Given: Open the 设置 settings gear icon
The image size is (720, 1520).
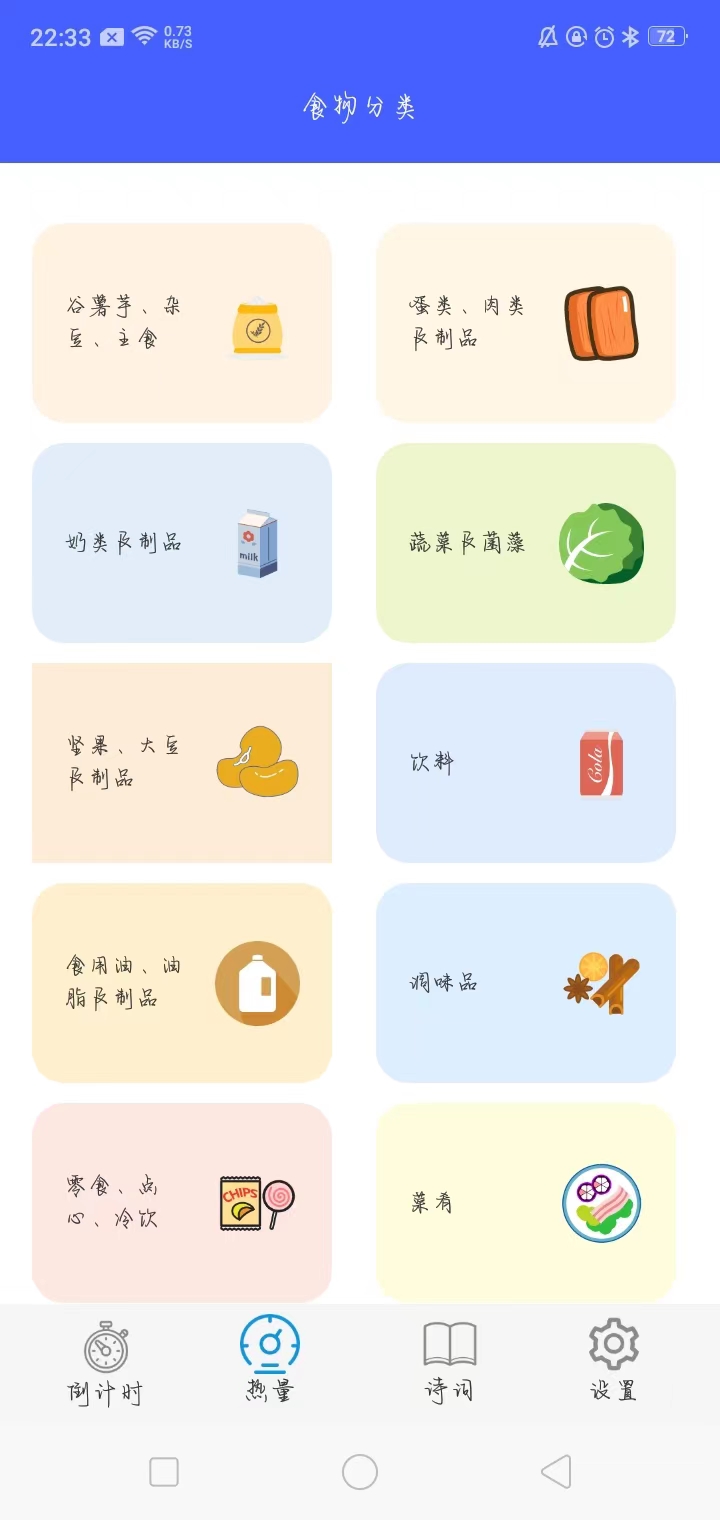Looking at the screenshot, I should 613,1346.
